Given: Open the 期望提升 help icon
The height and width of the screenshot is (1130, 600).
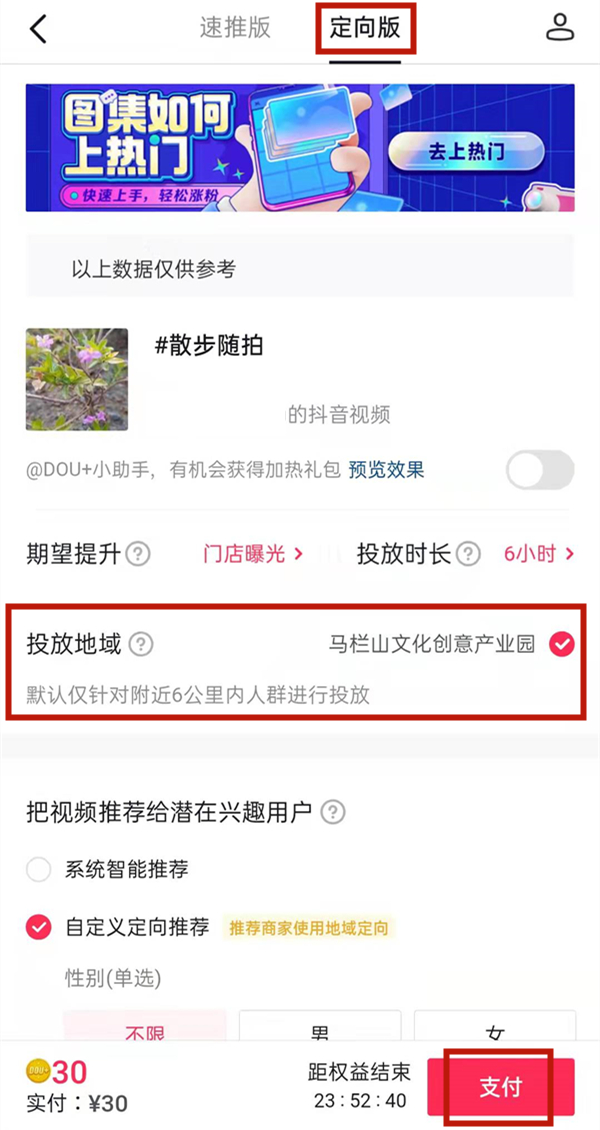Looking at the screenshot, I should pos(138,553).
